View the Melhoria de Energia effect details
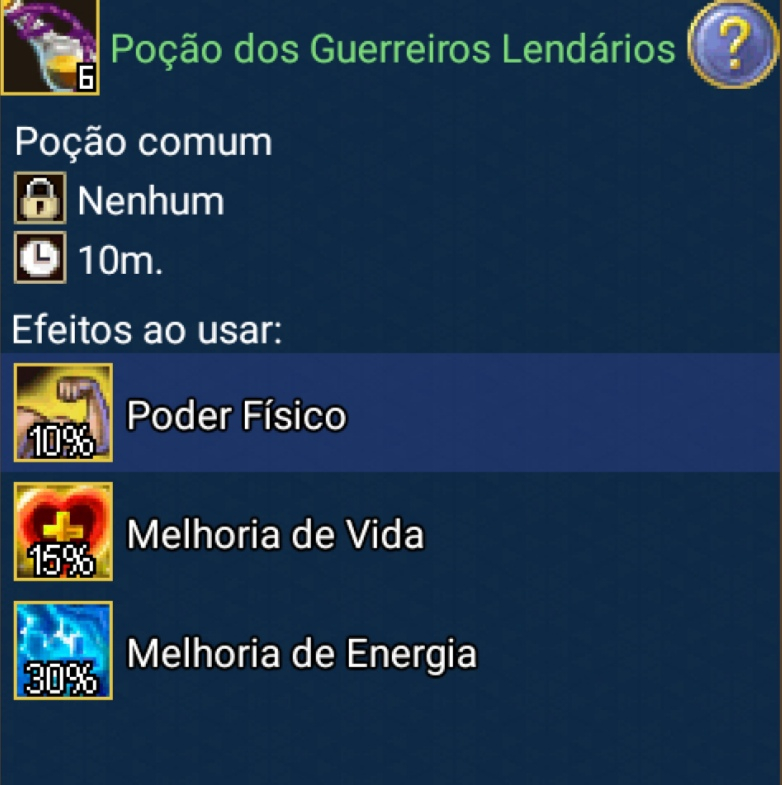The width and height of the screenshot is (782, 785). coord(300,654)
